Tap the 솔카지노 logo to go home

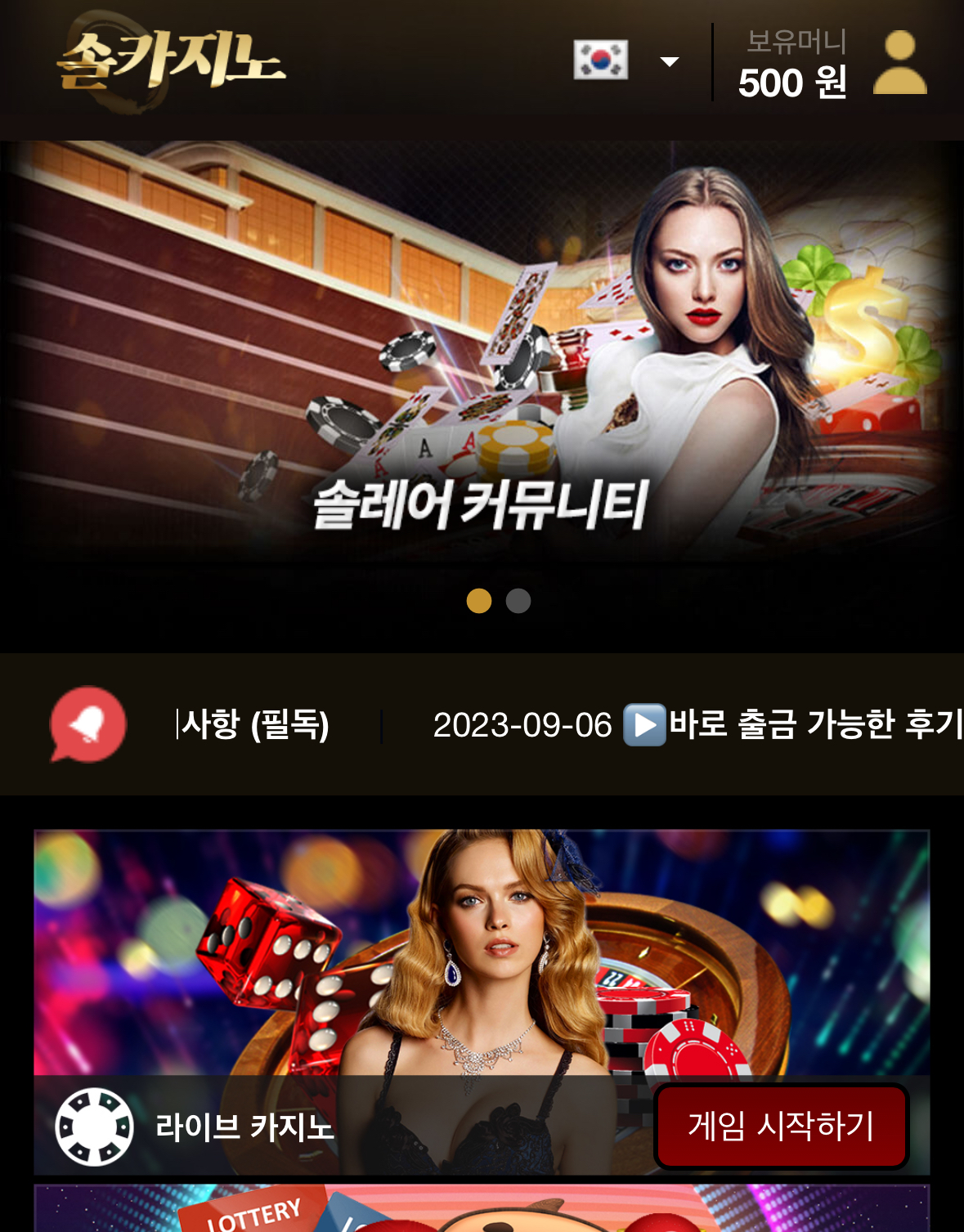171,61
